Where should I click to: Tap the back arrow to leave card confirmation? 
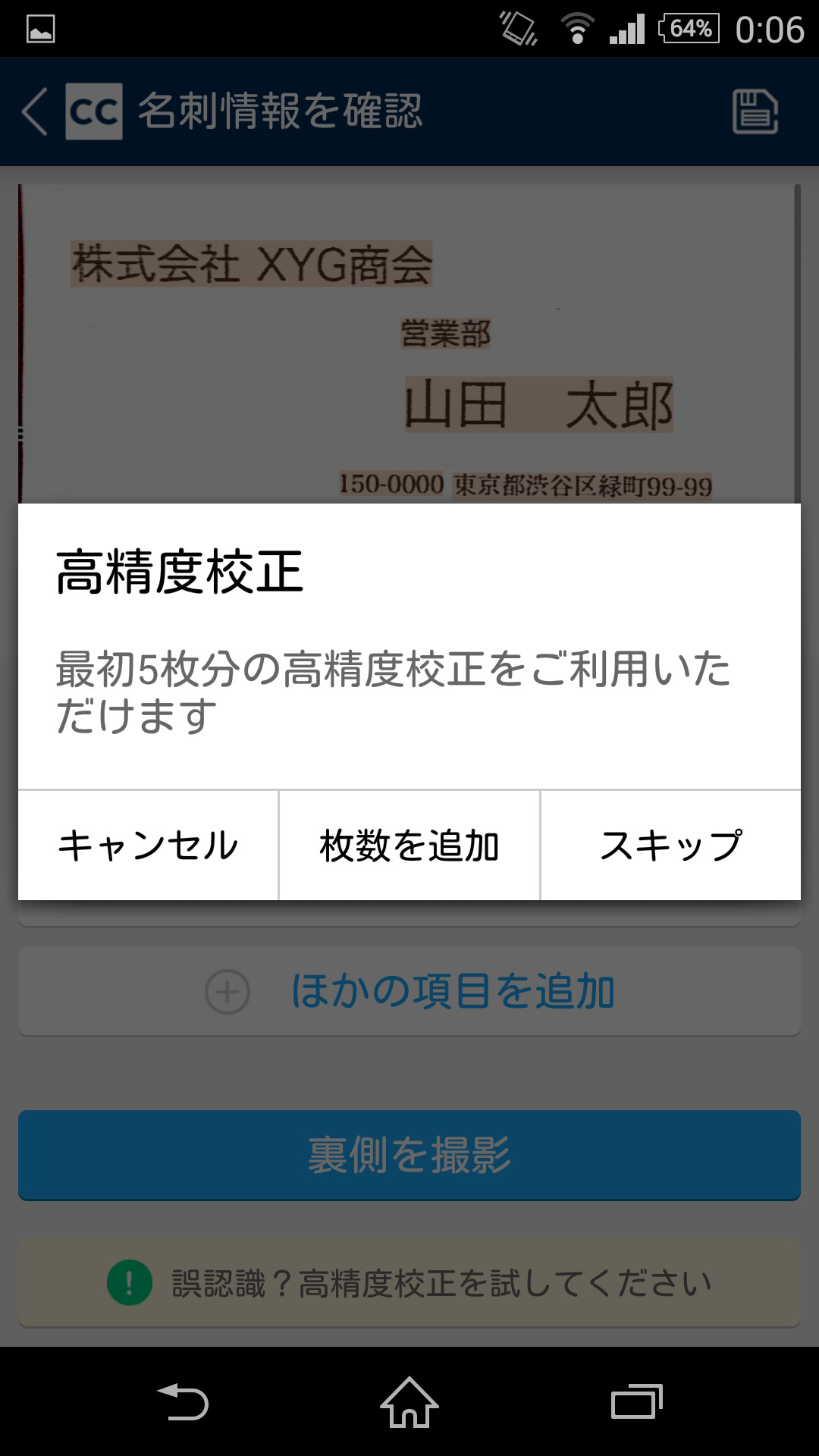(x=33, y=111)
